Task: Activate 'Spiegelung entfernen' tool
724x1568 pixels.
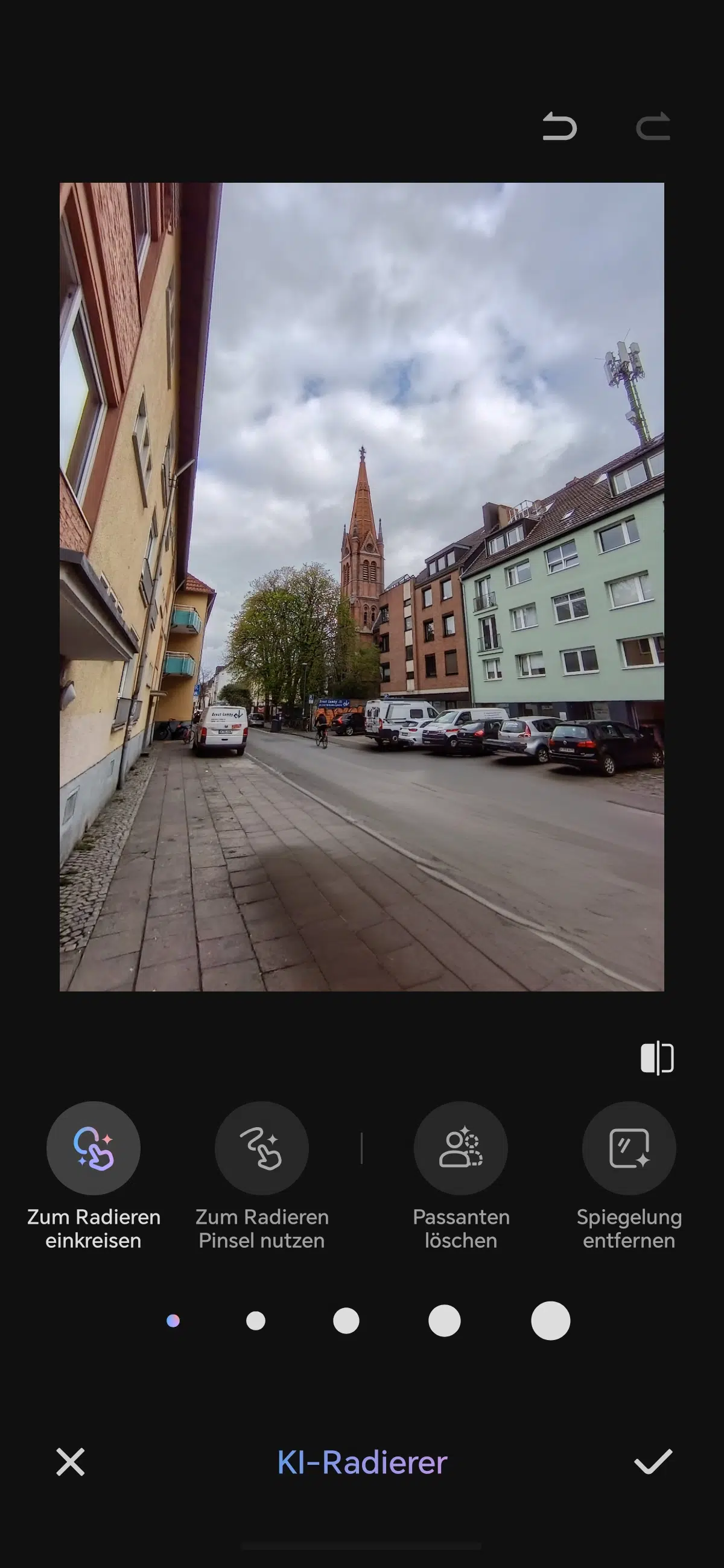Action: 629,1148
